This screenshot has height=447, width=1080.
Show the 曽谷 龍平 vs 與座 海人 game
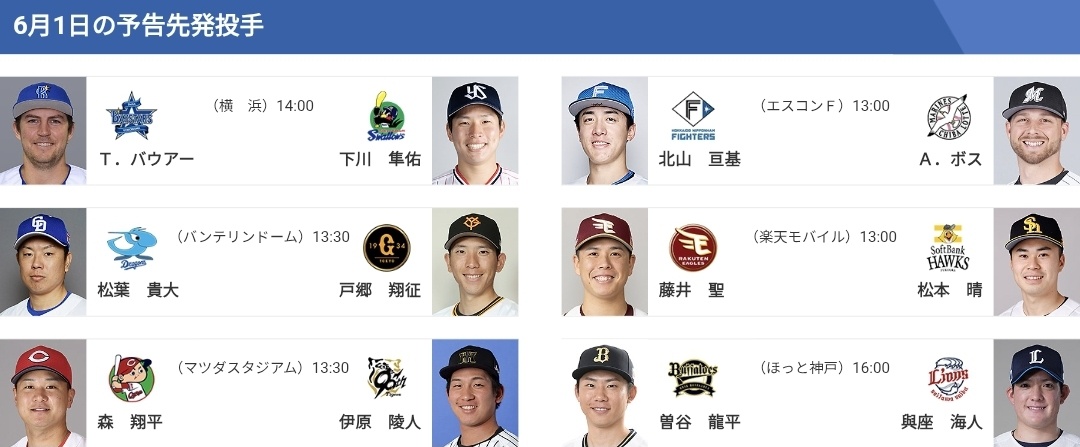(820, 394)
